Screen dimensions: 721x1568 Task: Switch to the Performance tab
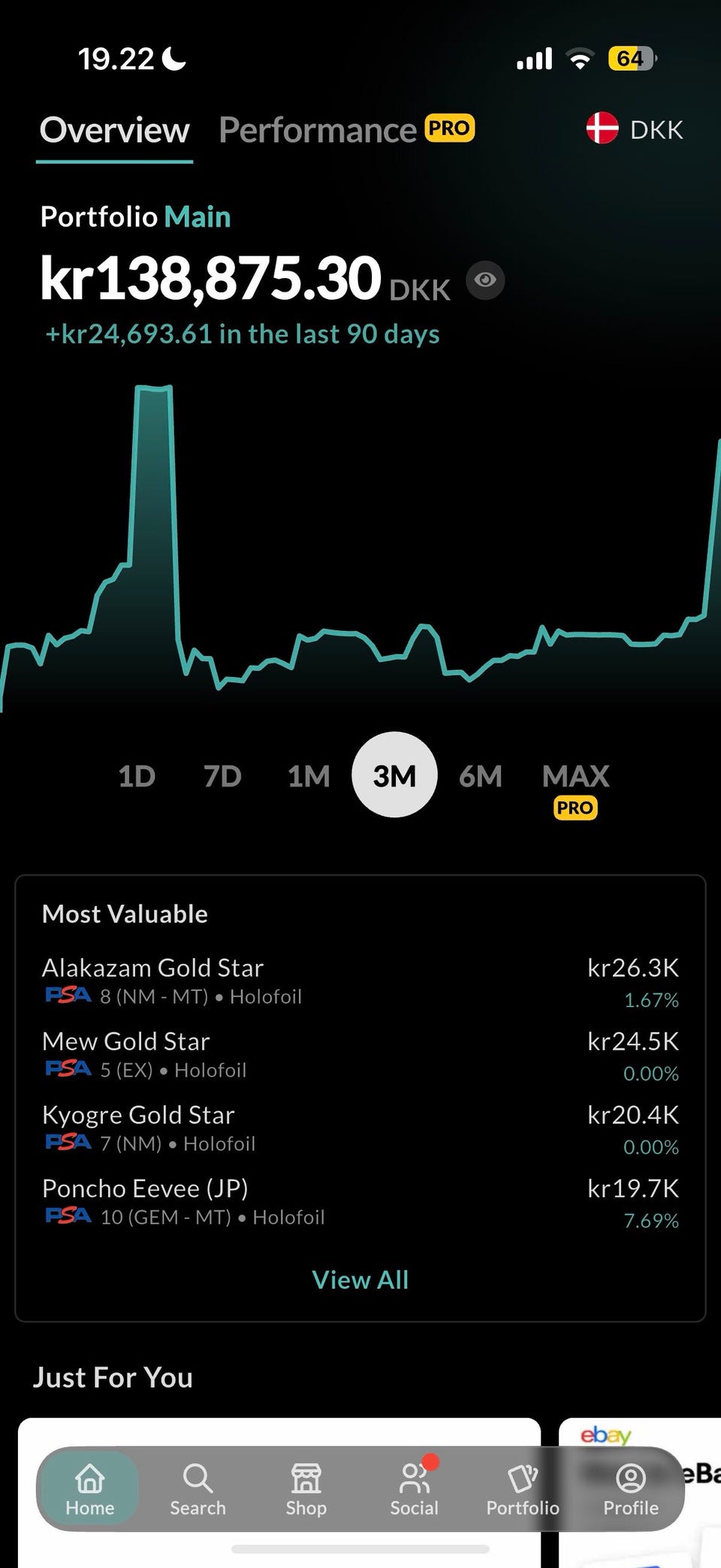346,130
